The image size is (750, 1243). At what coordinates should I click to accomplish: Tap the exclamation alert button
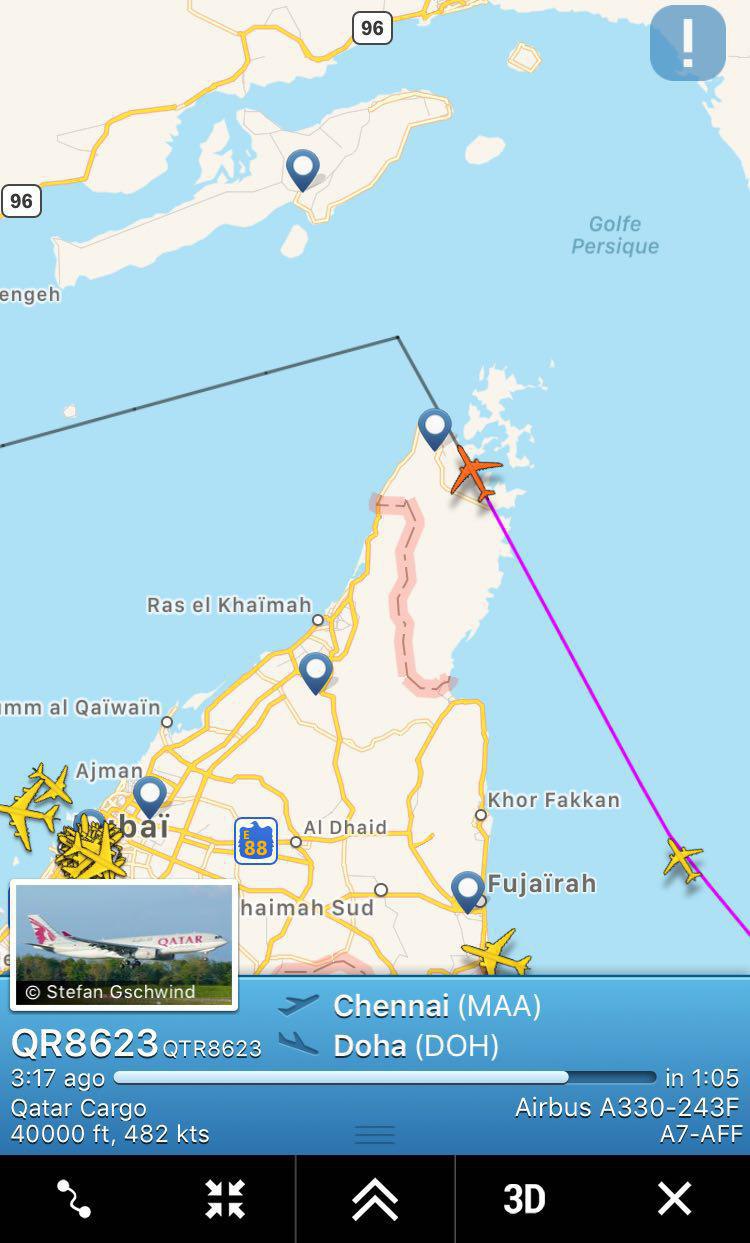tap(688, 43)
